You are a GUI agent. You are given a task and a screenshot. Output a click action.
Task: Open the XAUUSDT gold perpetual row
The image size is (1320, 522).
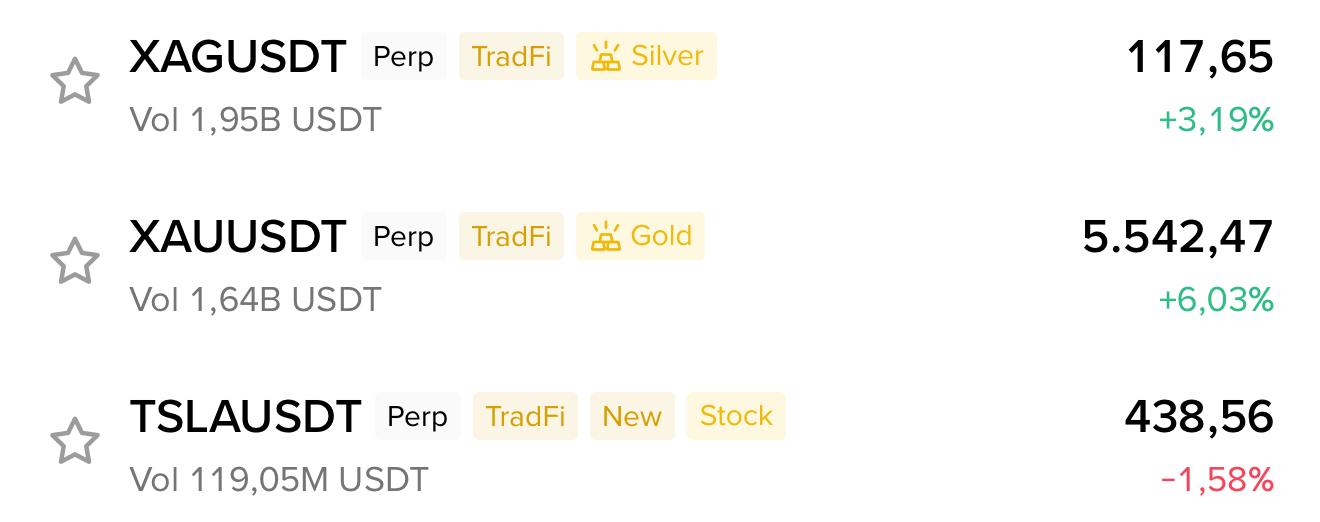(x=238, y=237)
